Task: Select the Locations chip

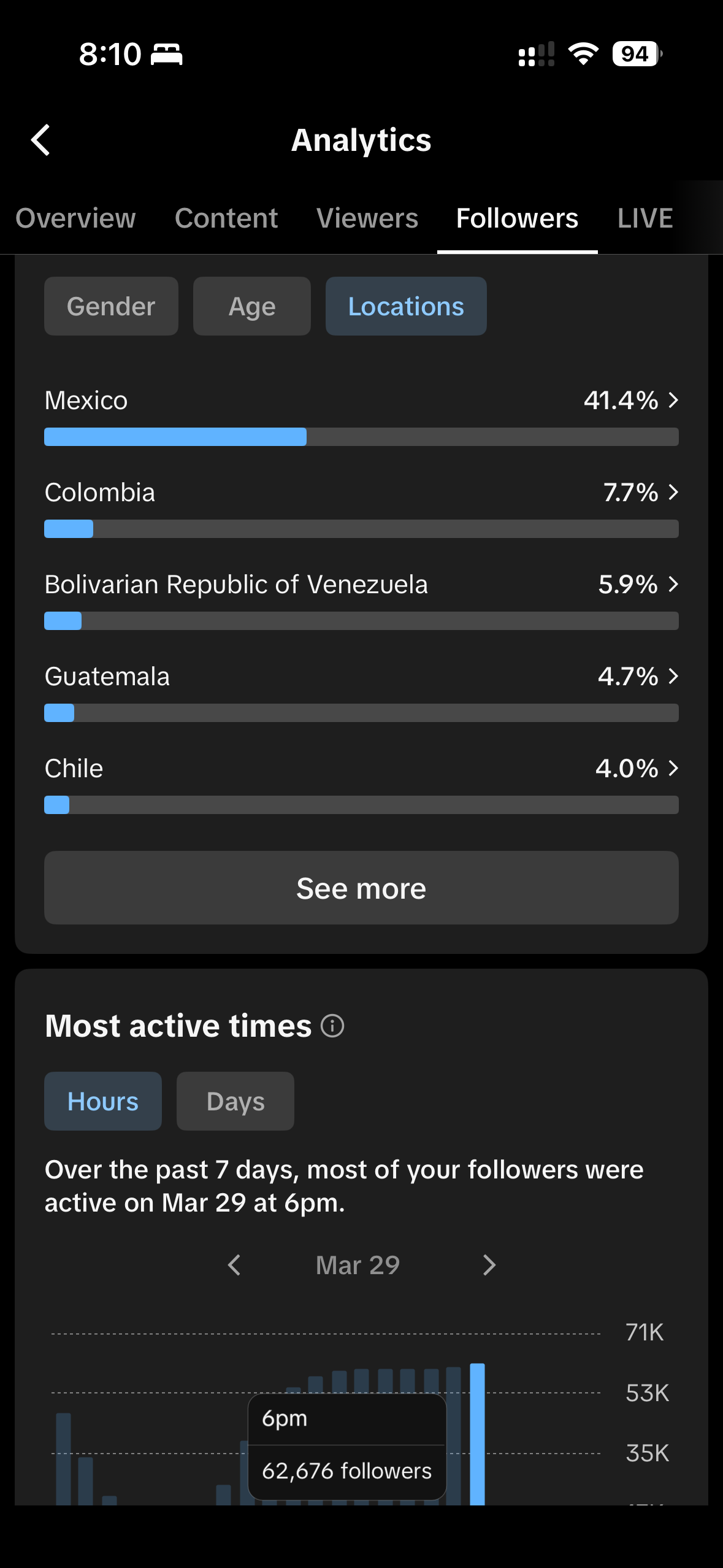Action: pos(406,306)
